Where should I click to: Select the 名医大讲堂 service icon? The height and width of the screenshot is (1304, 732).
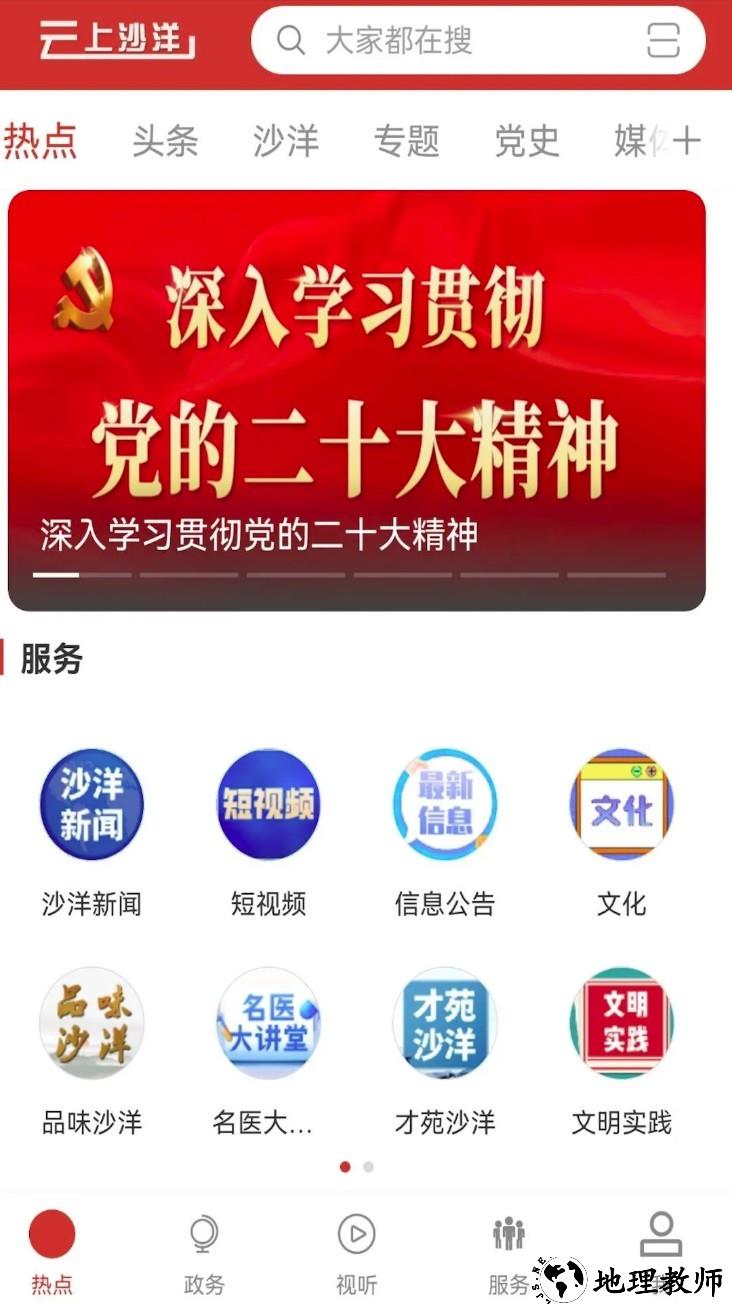click(267, 1023)
